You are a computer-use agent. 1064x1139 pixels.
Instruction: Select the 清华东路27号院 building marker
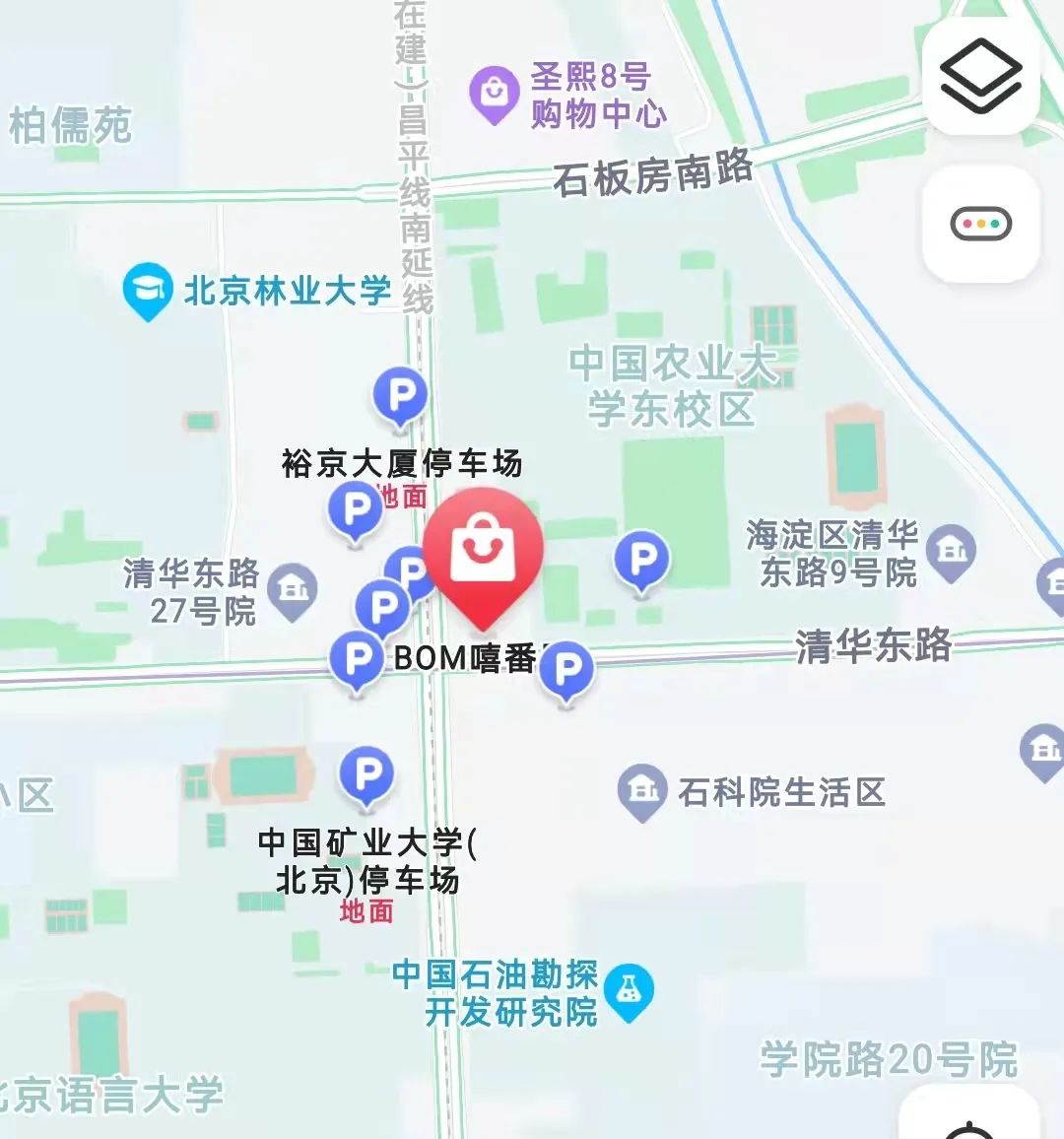(x=294, y=589)
